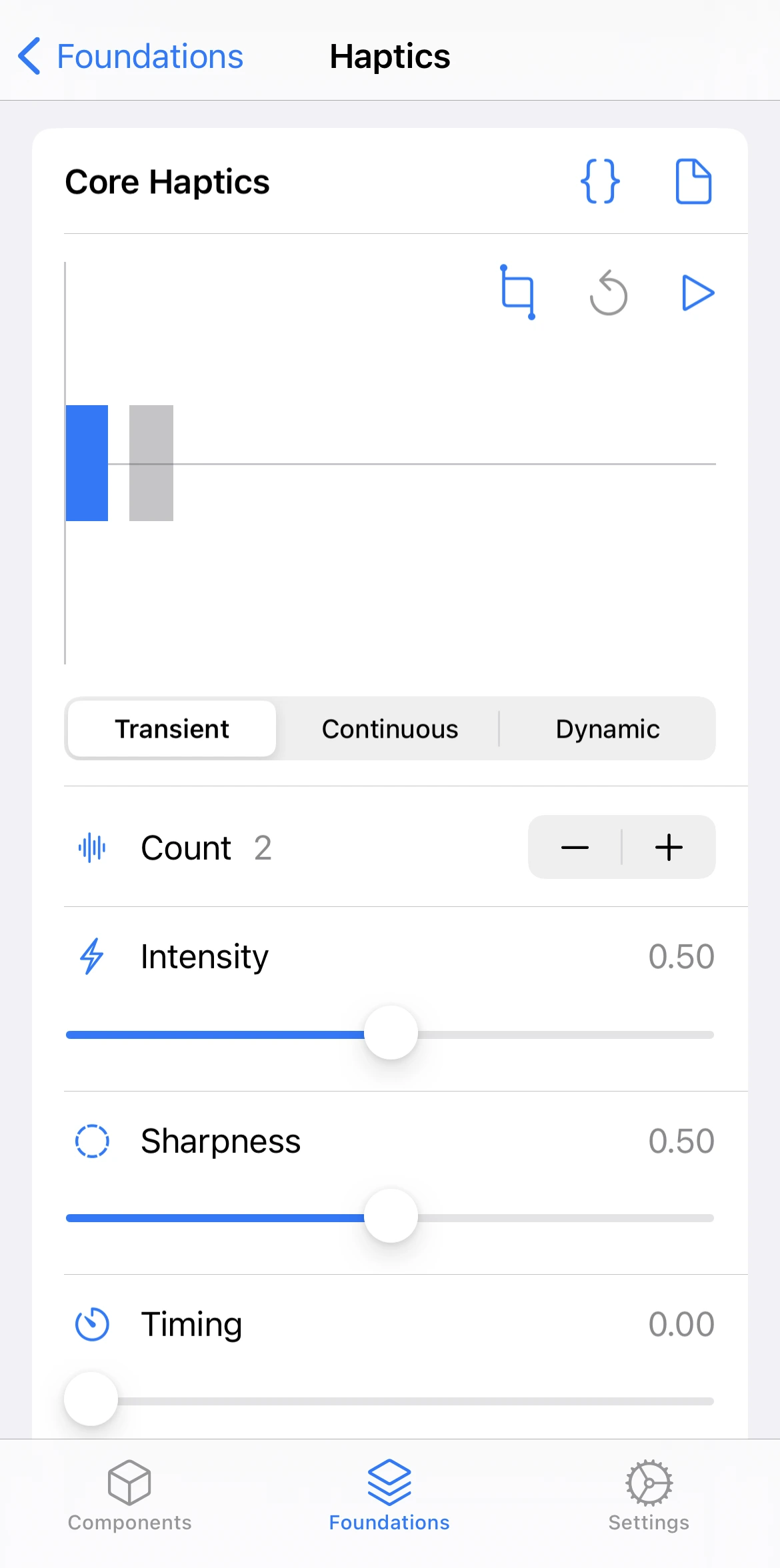Select the blue haptic event bar
The width and height of the screenshot is (780, 1568).
(x=87, y=462)
